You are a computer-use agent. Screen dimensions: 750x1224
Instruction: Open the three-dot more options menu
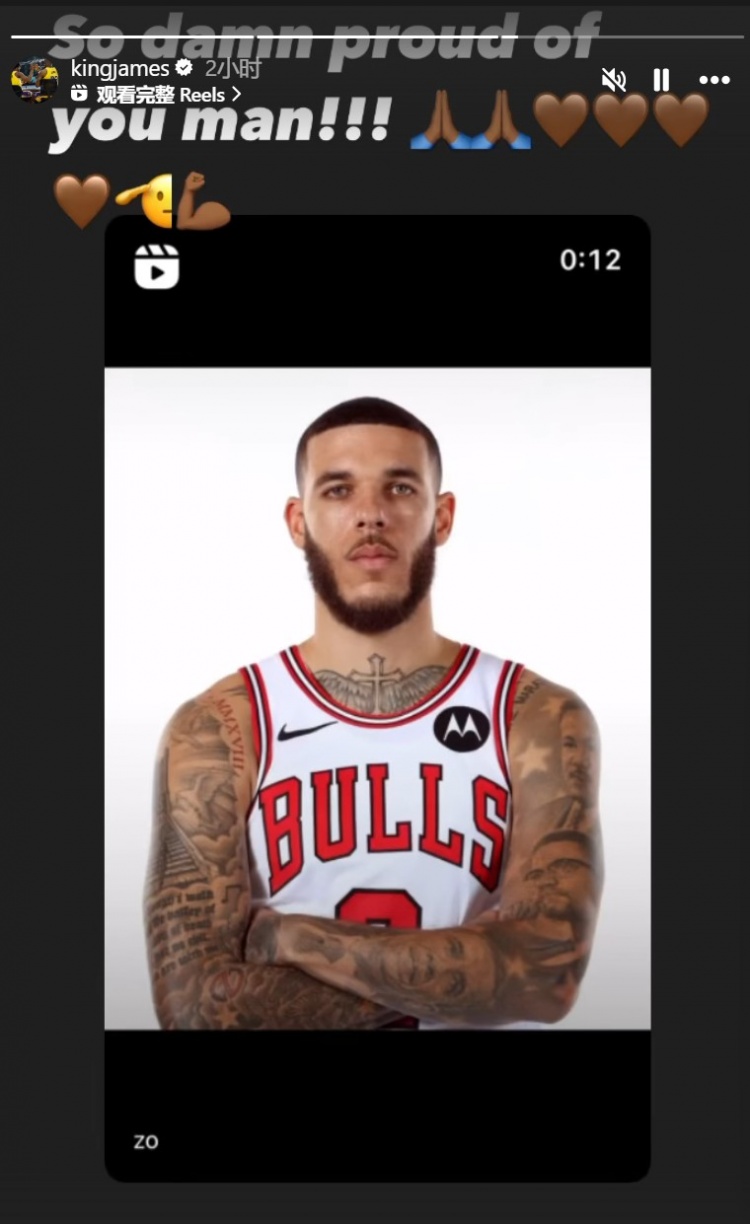tap(714, 80)
